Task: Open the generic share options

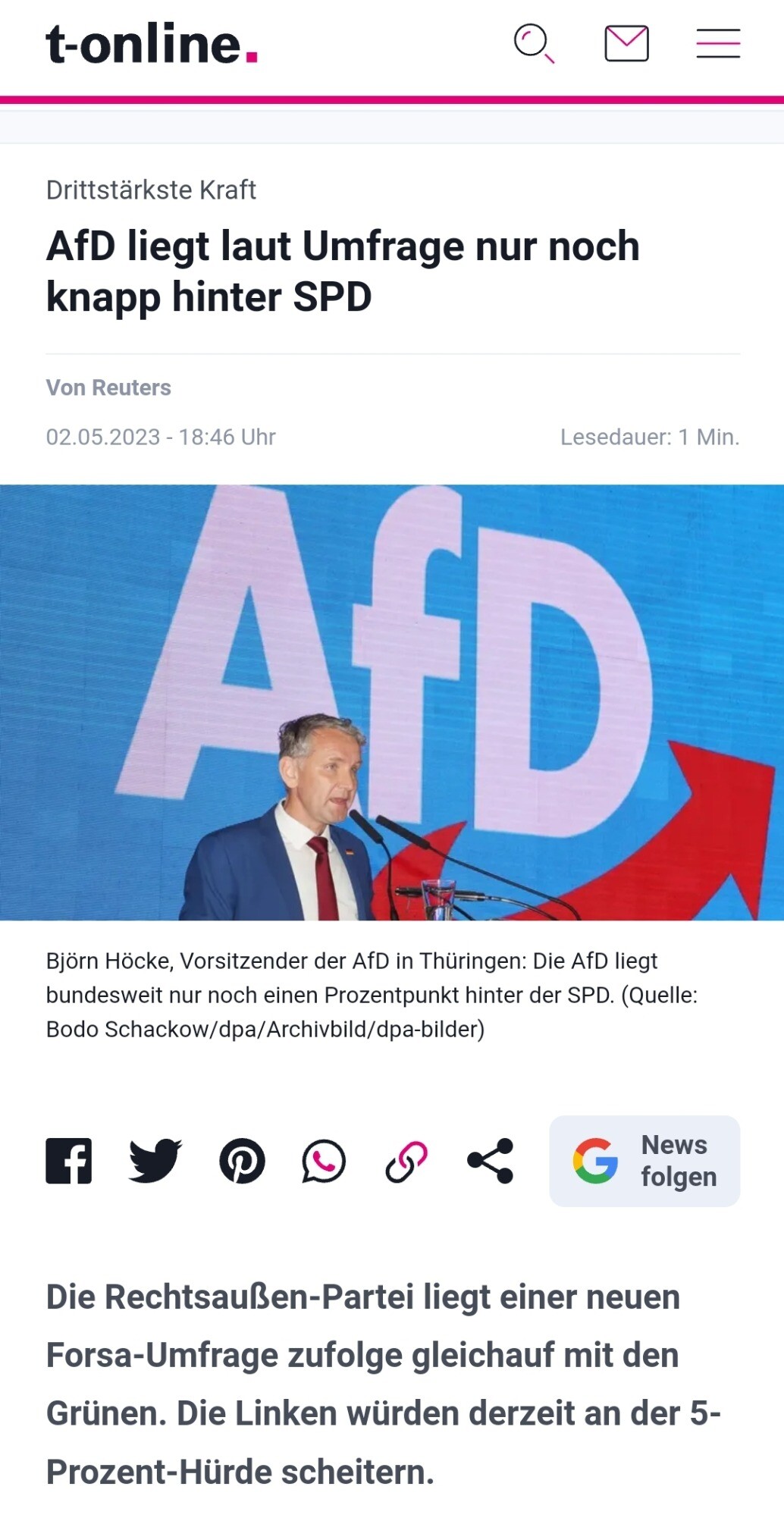Action: click(x=491, y=1161)
